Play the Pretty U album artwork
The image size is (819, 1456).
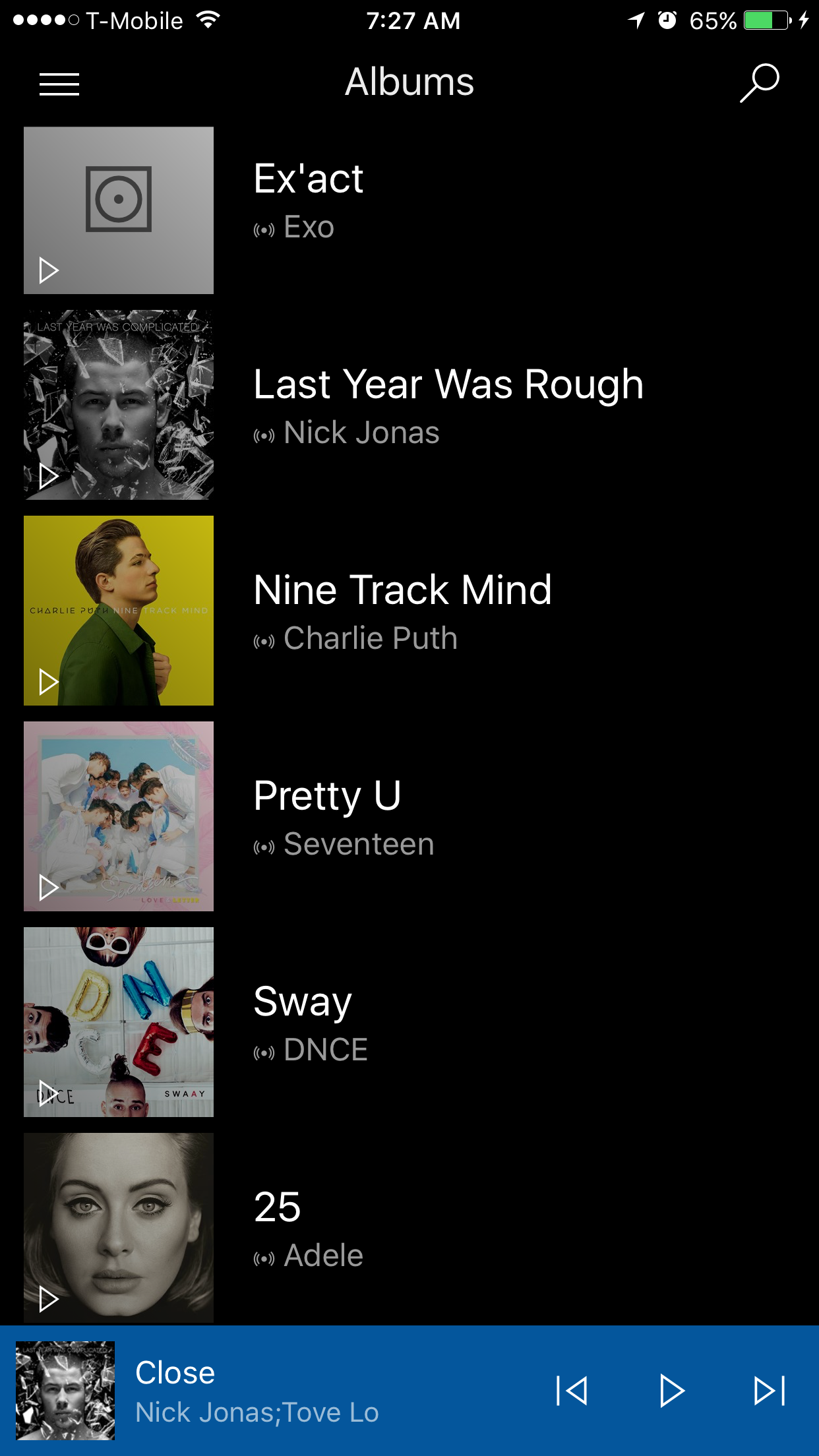click(x=49, y=887)
